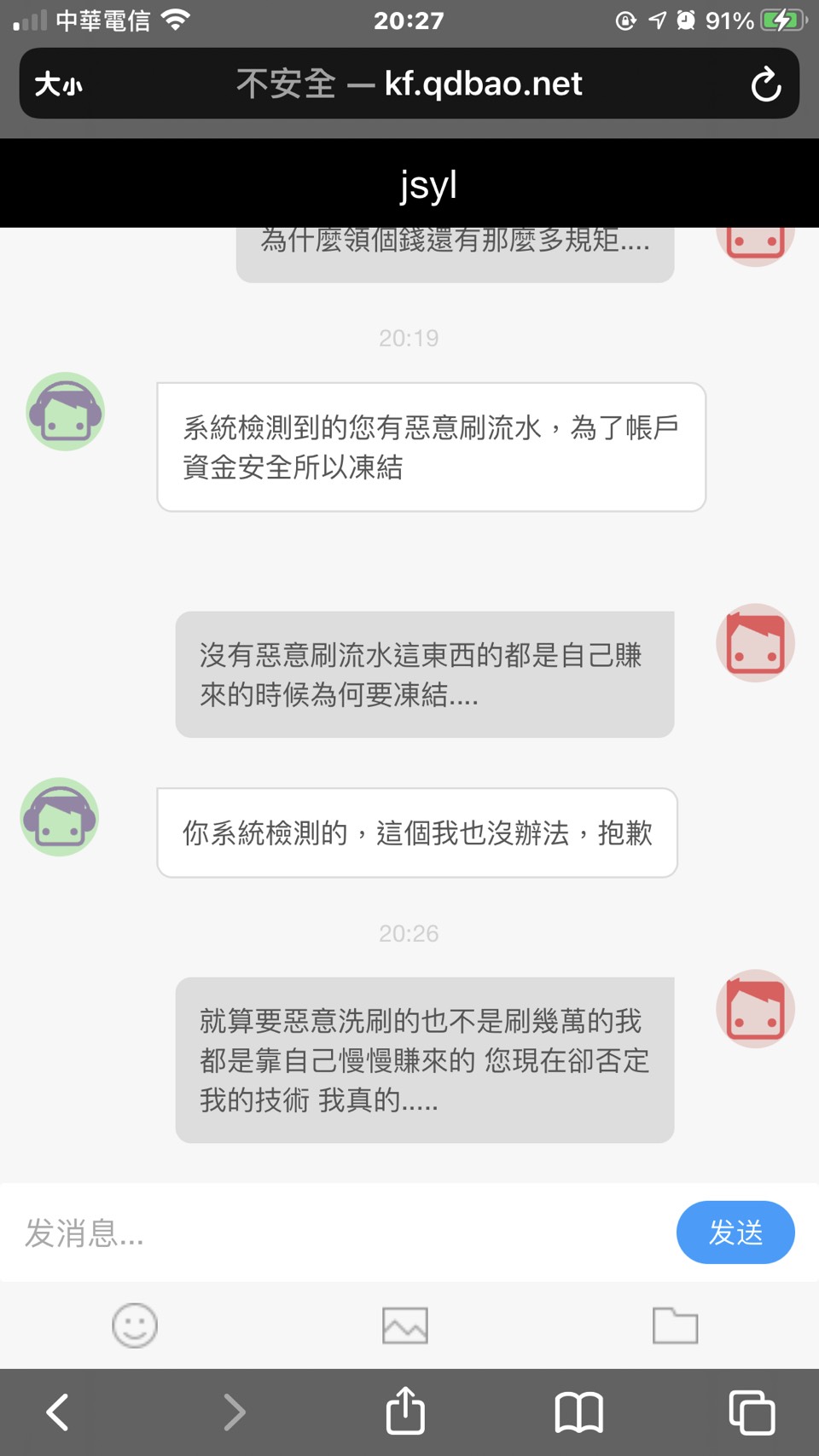The width and height of the screenshot is (819, 1456).
Task: Attach a file via folder icon
Action: tap(675, 1325)
